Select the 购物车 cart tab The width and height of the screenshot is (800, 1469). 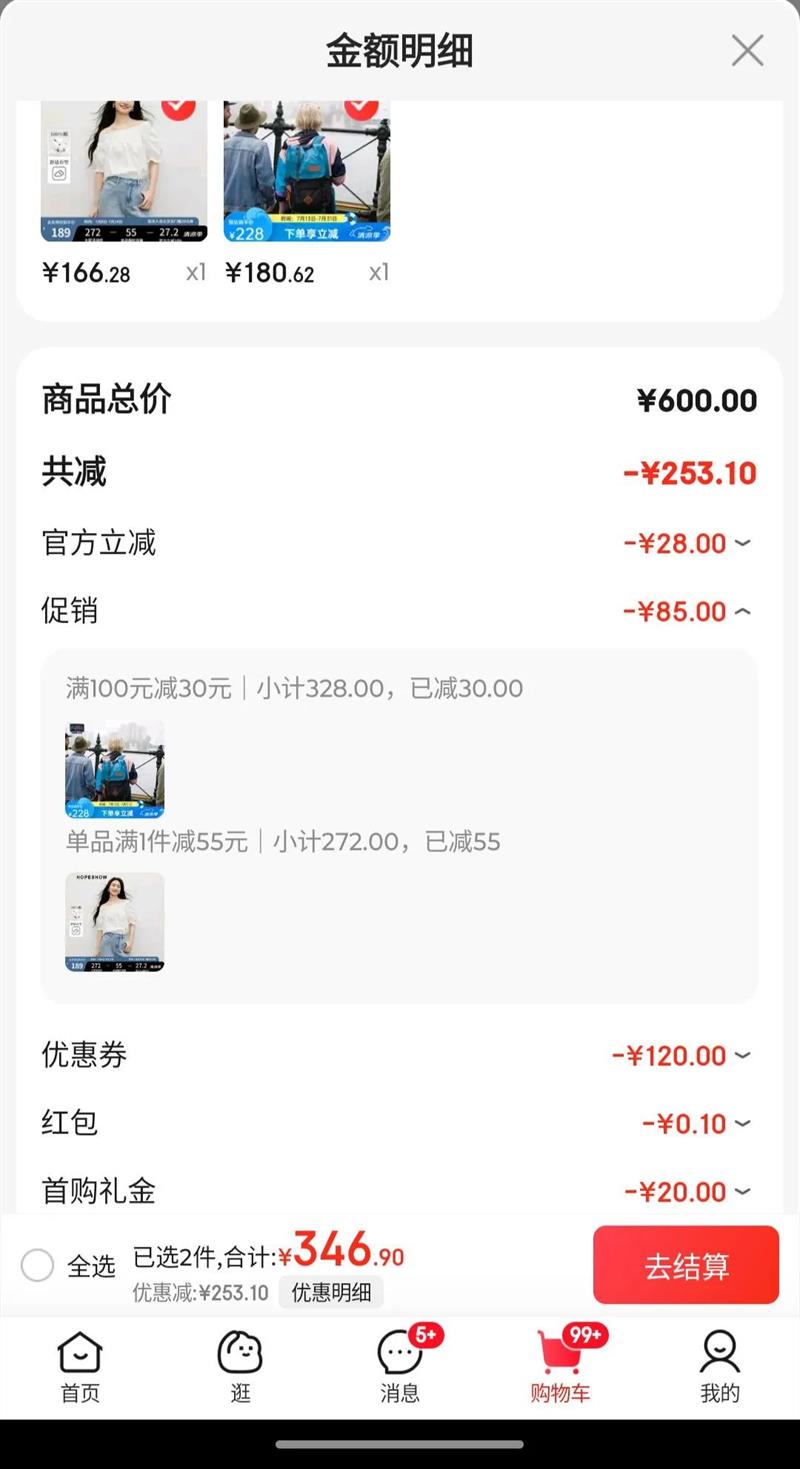click(560, 1367)
